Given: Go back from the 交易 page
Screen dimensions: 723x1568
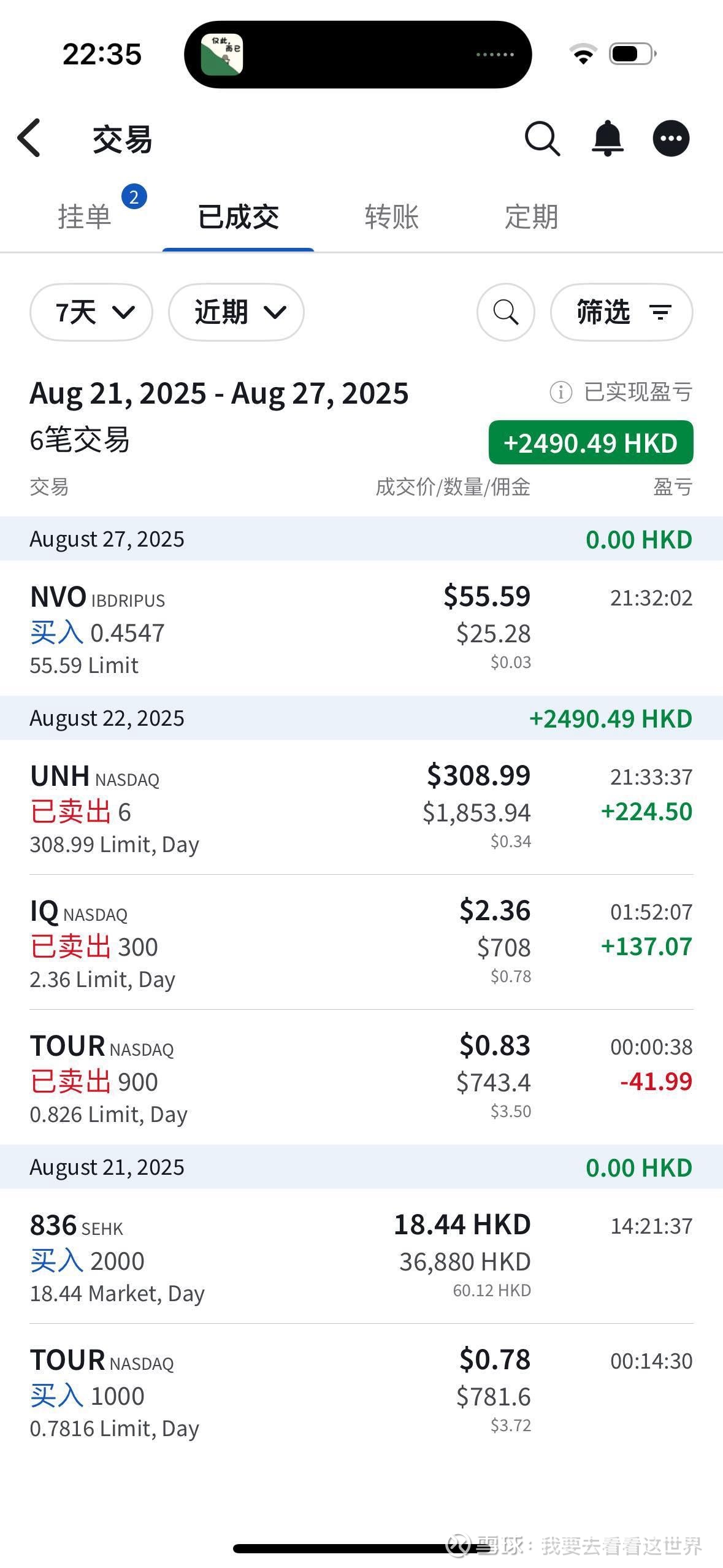Looking at the screenshot, I should point(29,138).
